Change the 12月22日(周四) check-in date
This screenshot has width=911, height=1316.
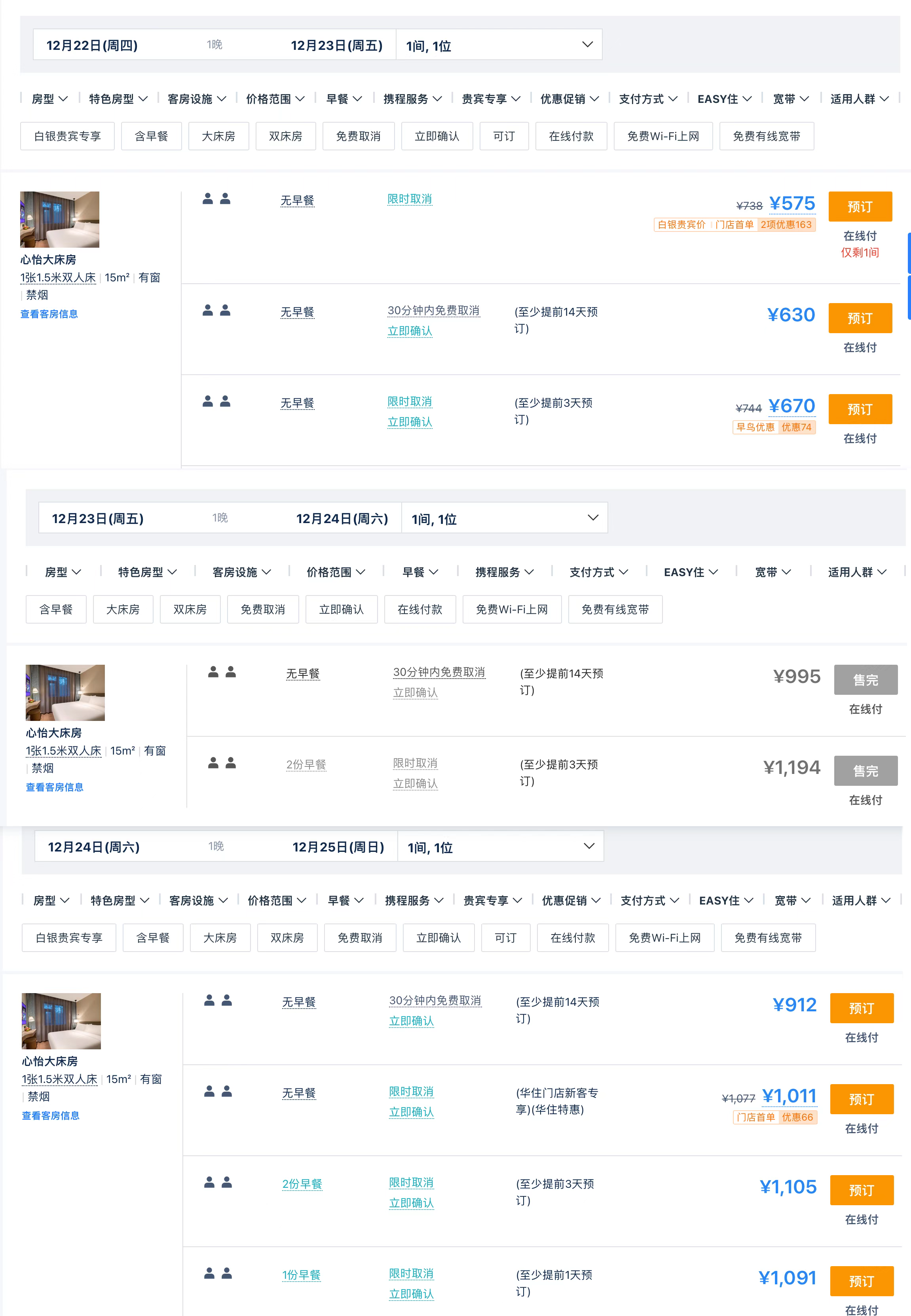[x=92, y=45]
